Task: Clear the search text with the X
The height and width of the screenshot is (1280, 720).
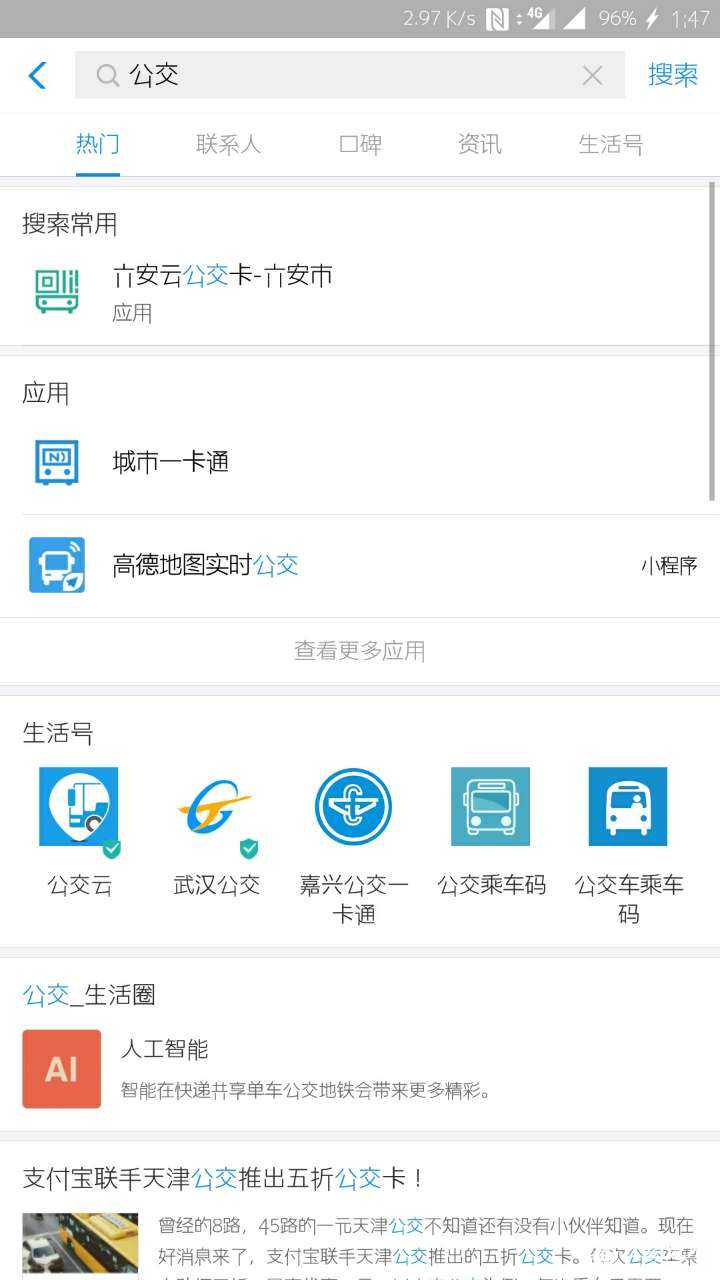Action: pos(592,75)
